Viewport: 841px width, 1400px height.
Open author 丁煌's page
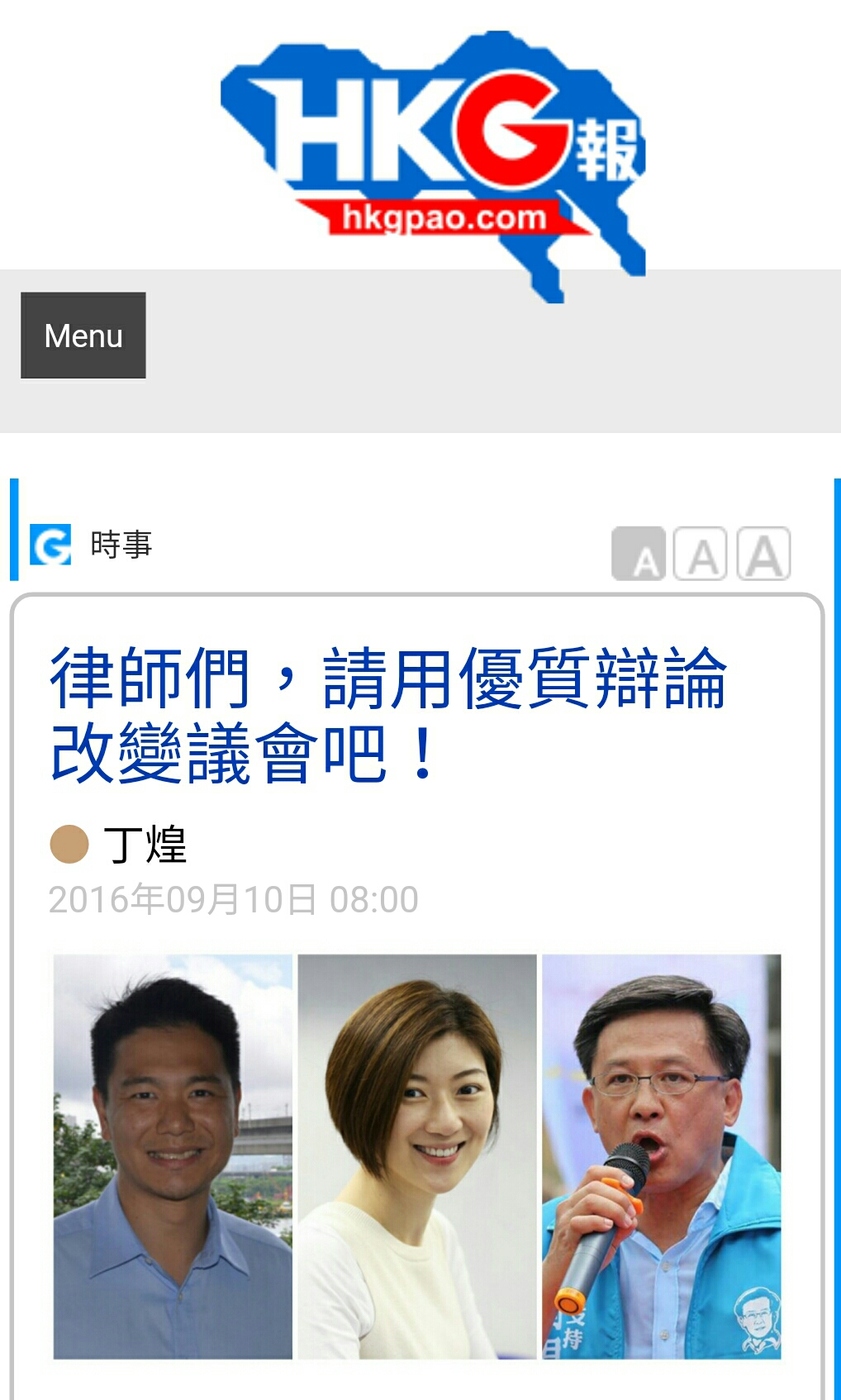tap(145, 845)
